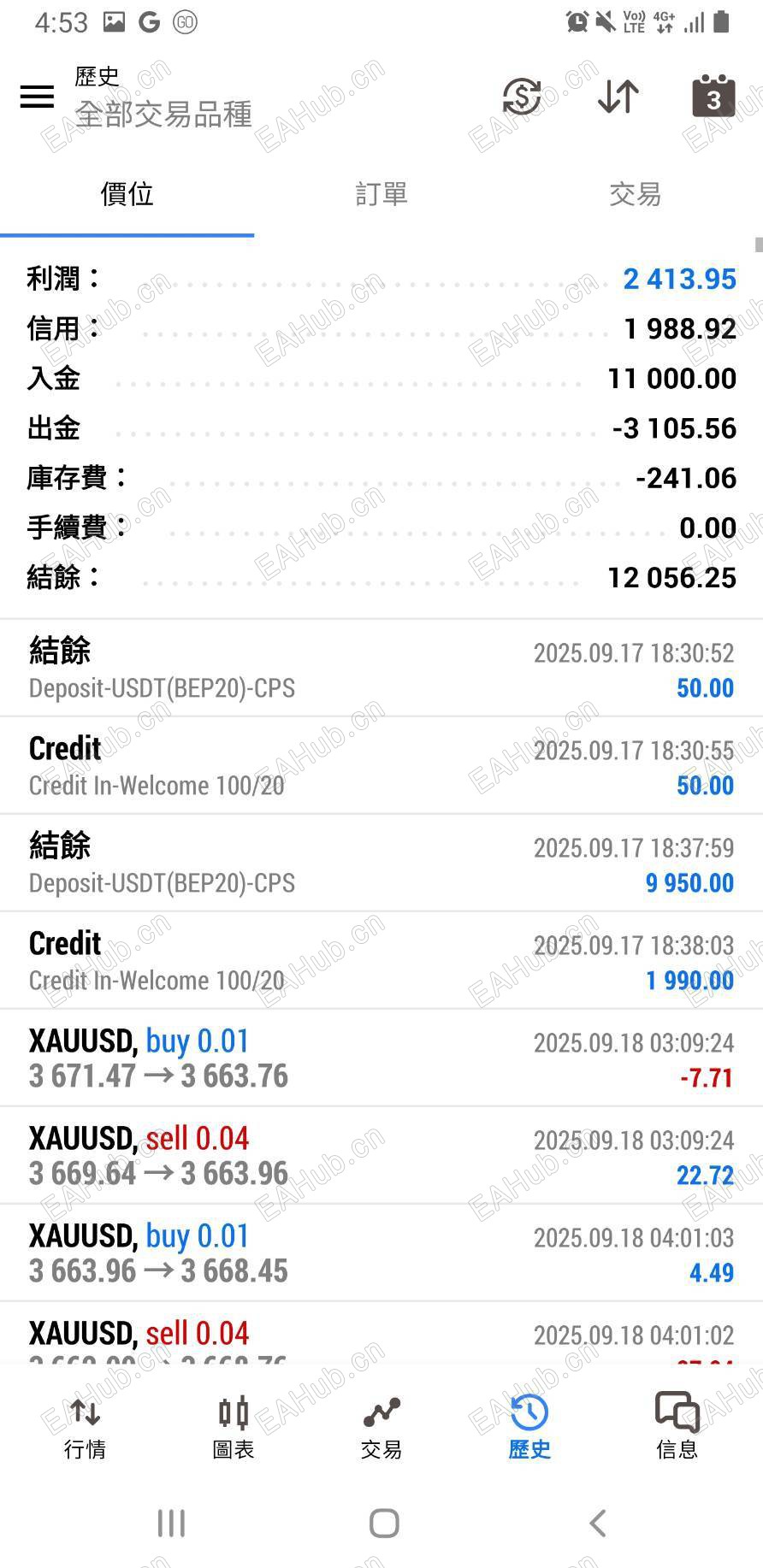Screen dimensions: 763x1568
Task: Open the hamburger drawer menu
Action: (37, 97)
